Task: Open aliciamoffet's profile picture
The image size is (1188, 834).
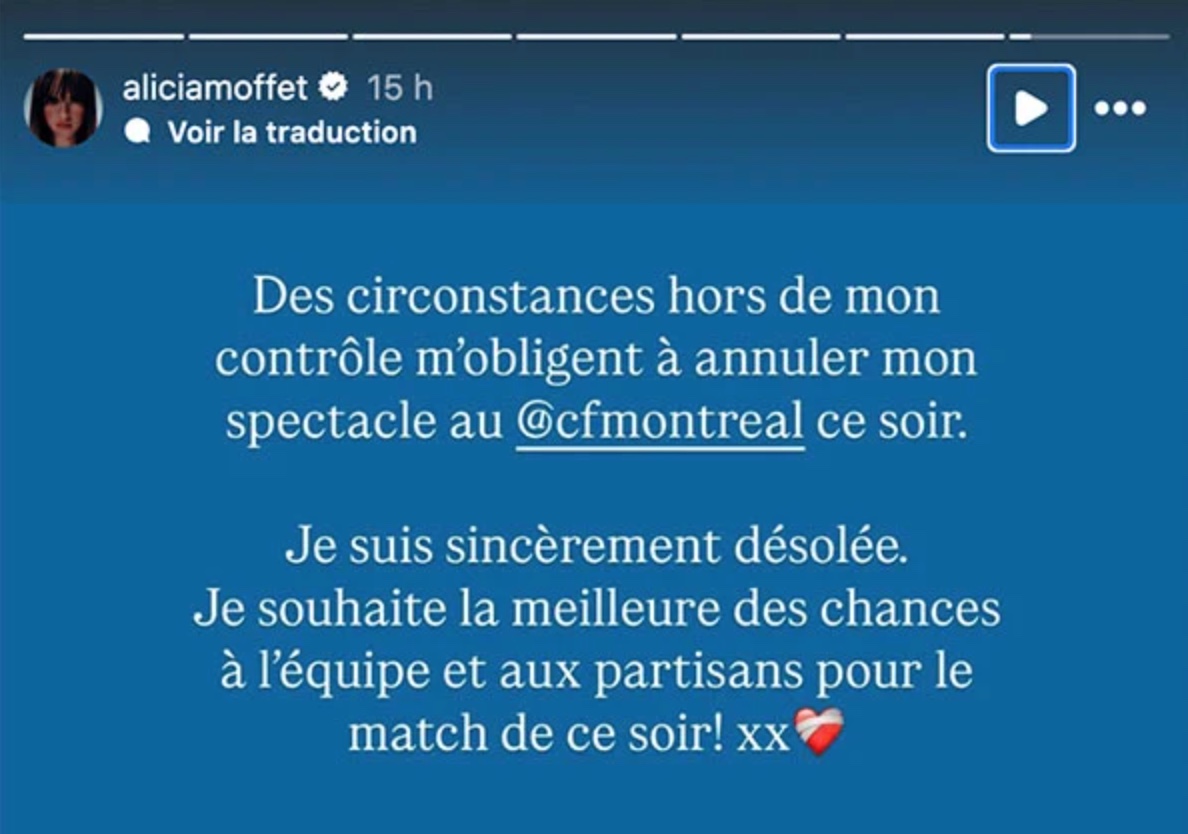Action: coord(64,108)
